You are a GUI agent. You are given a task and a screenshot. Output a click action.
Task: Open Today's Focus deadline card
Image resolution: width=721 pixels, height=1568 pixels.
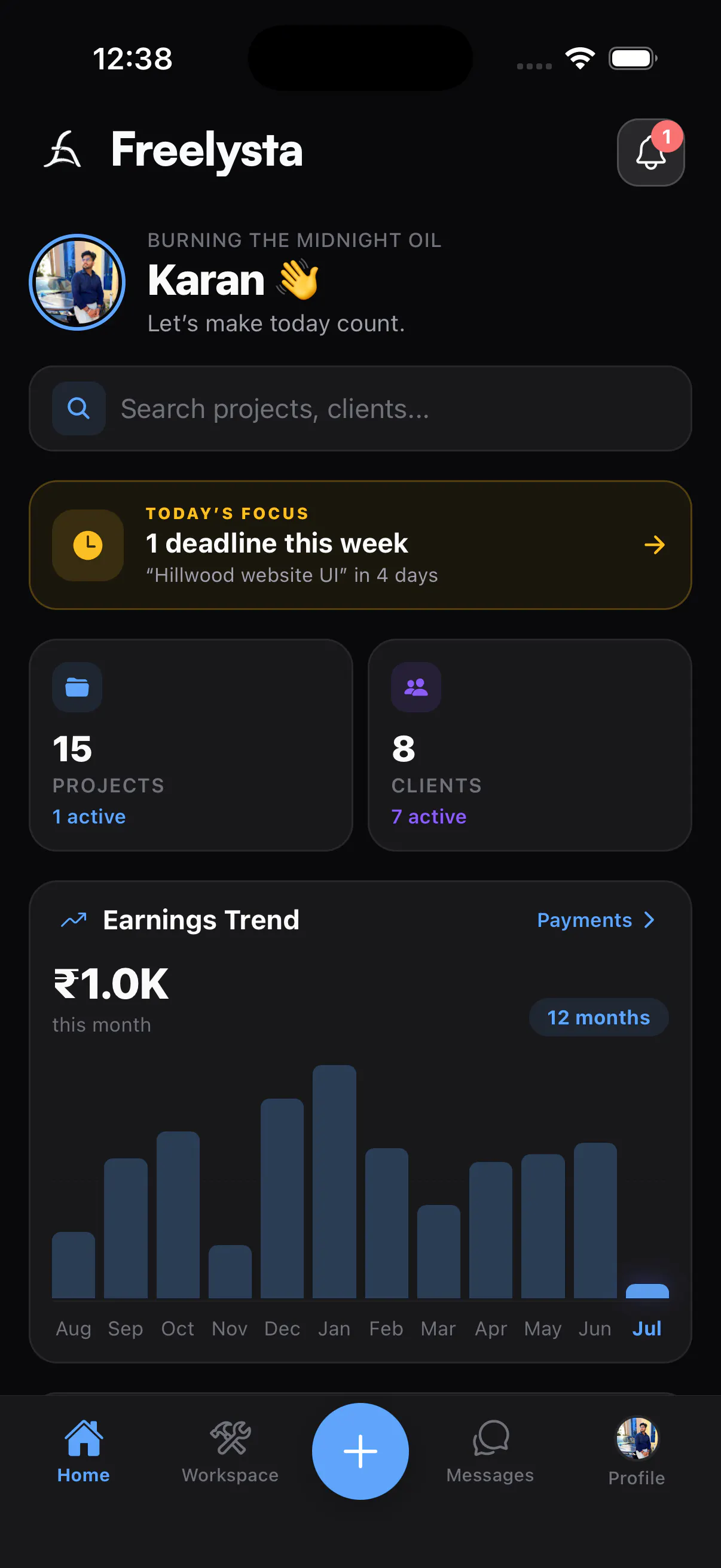pos(360,545)
